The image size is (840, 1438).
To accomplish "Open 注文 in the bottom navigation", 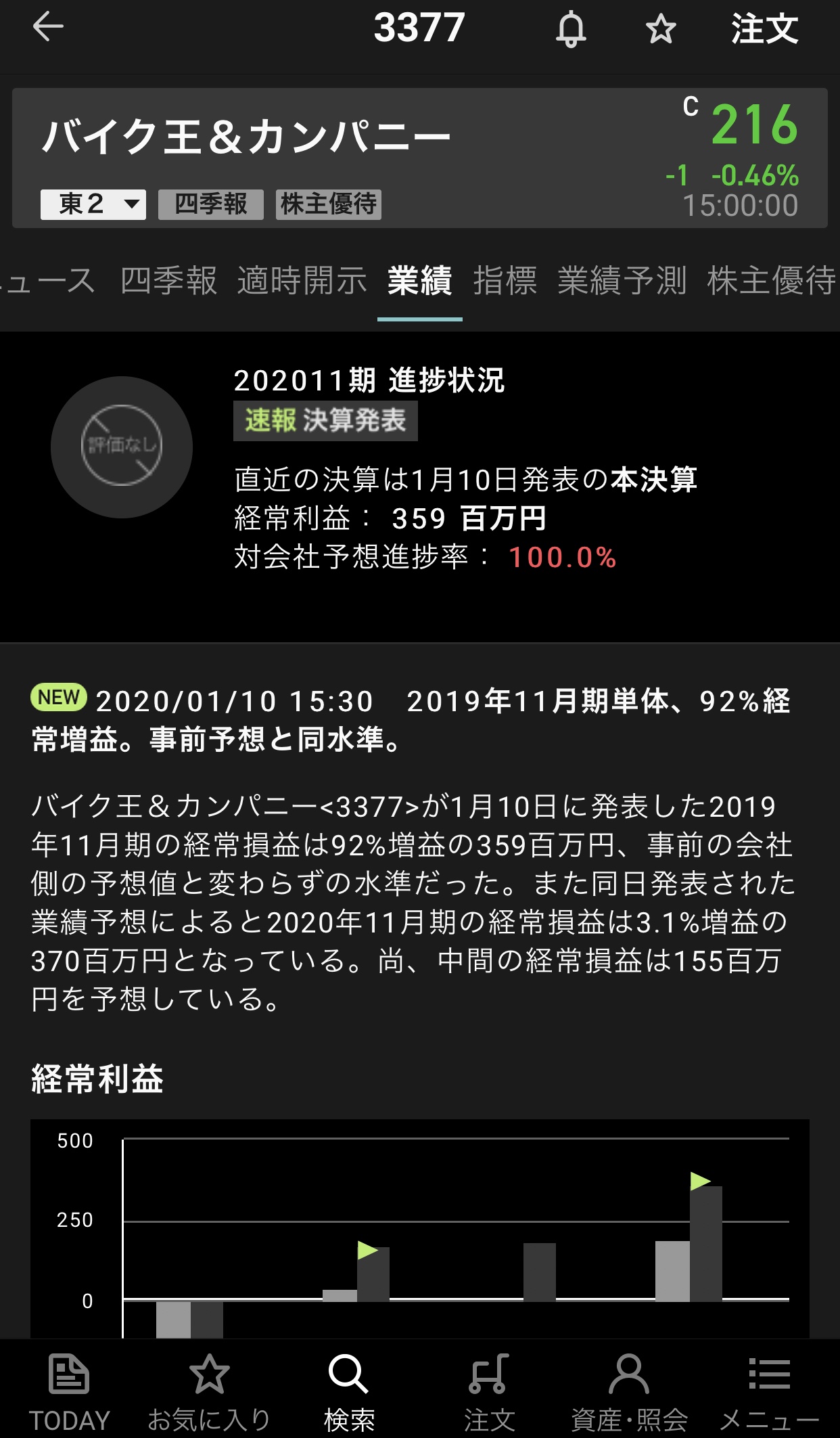I will click(489, 1391).
